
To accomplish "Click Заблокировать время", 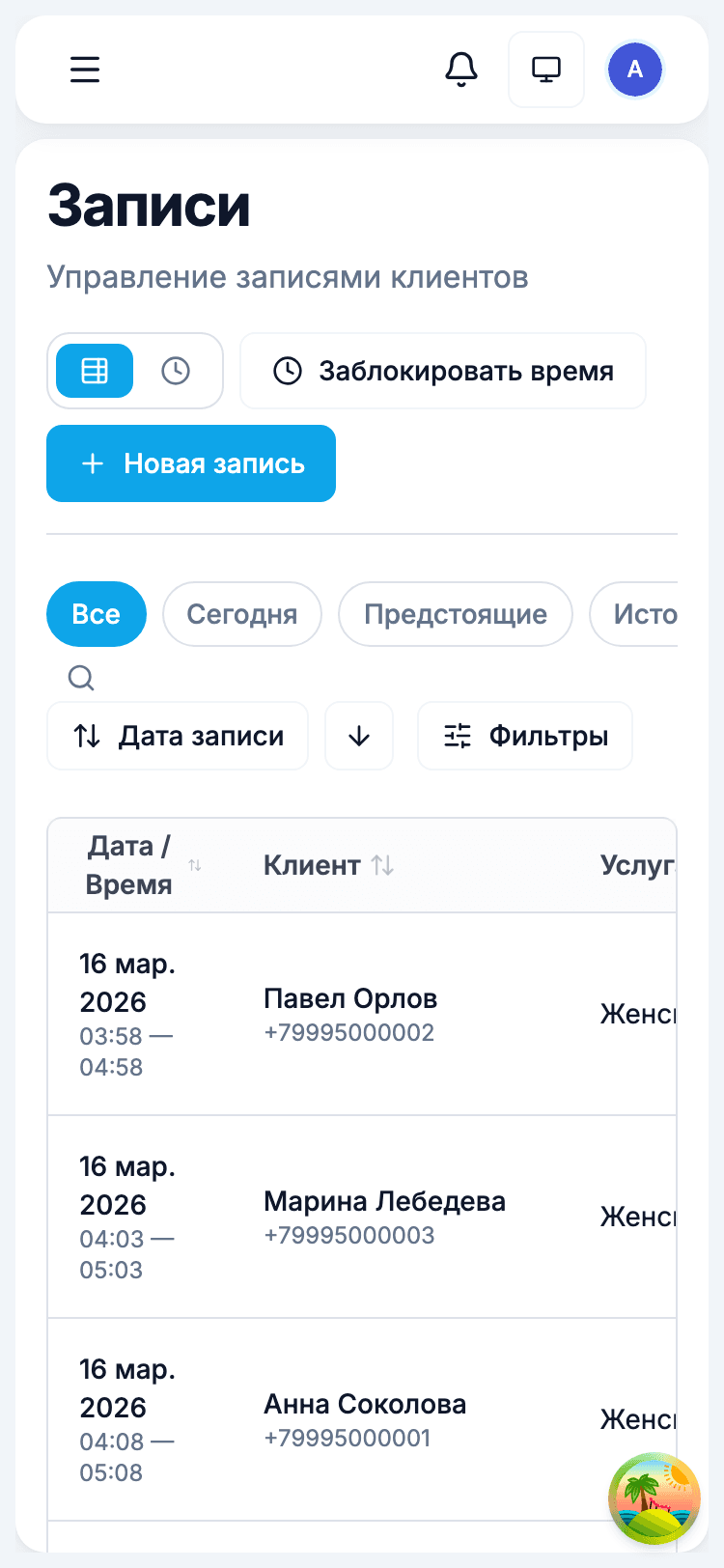I will (x=442, y=371).
